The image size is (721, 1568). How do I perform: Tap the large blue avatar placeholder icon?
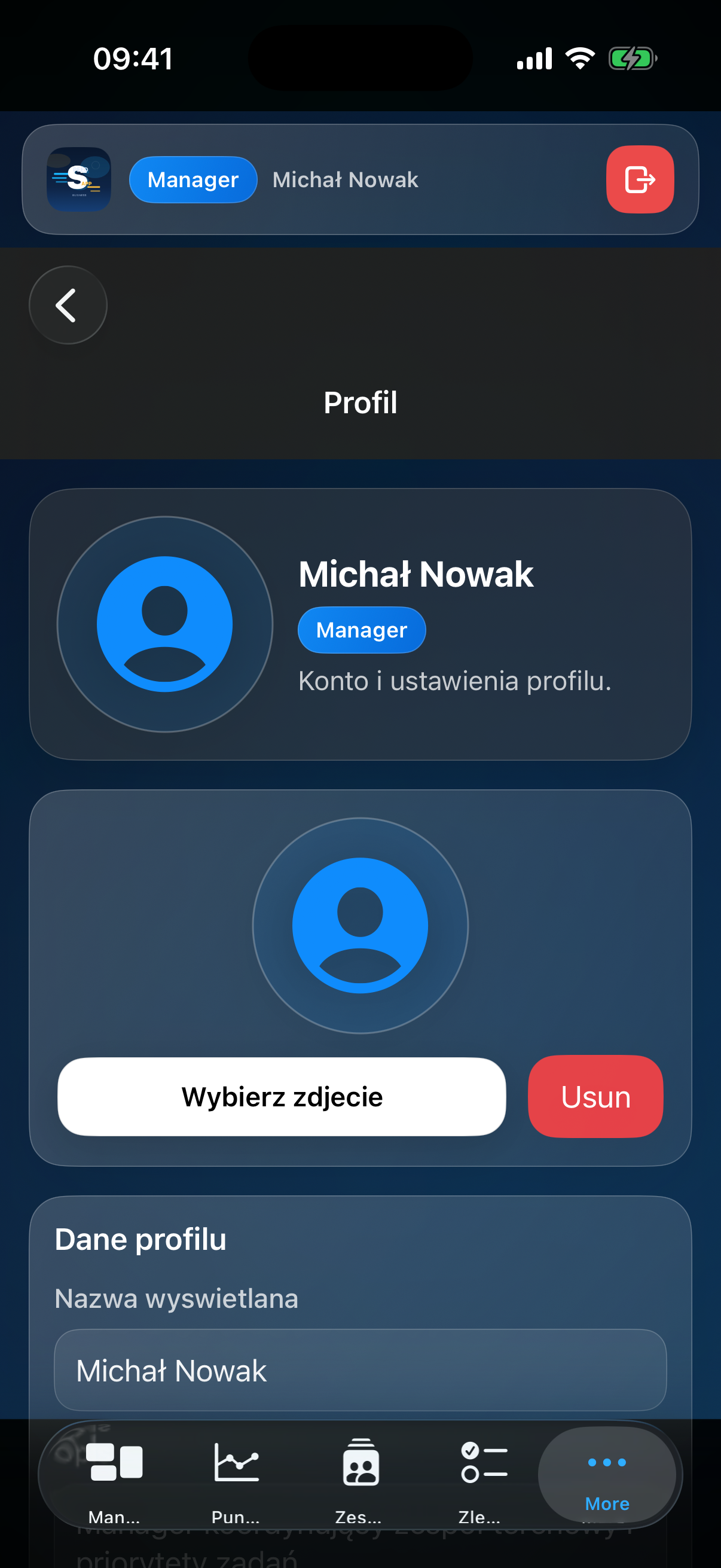pyautogui.click(x=360, y=923)
